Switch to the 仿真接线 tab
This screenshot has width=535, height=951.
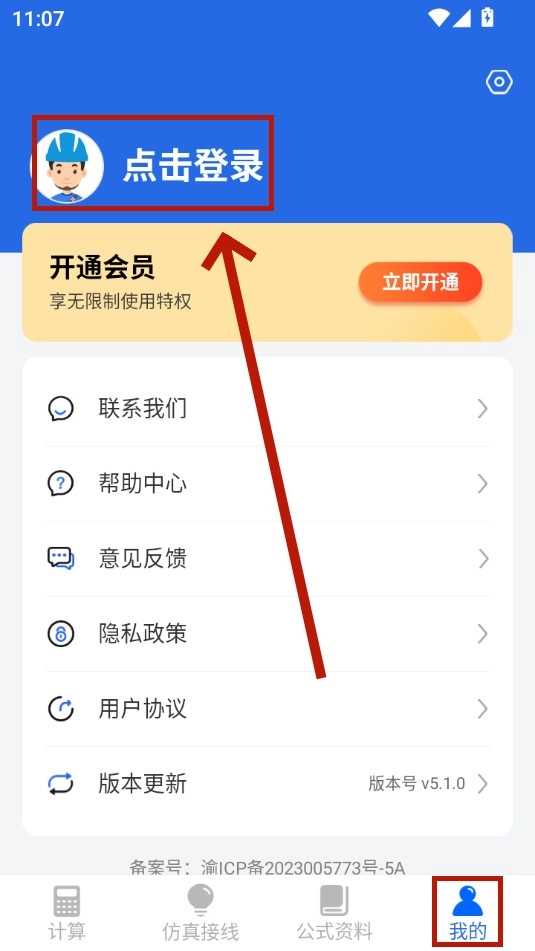pos(201,913)
